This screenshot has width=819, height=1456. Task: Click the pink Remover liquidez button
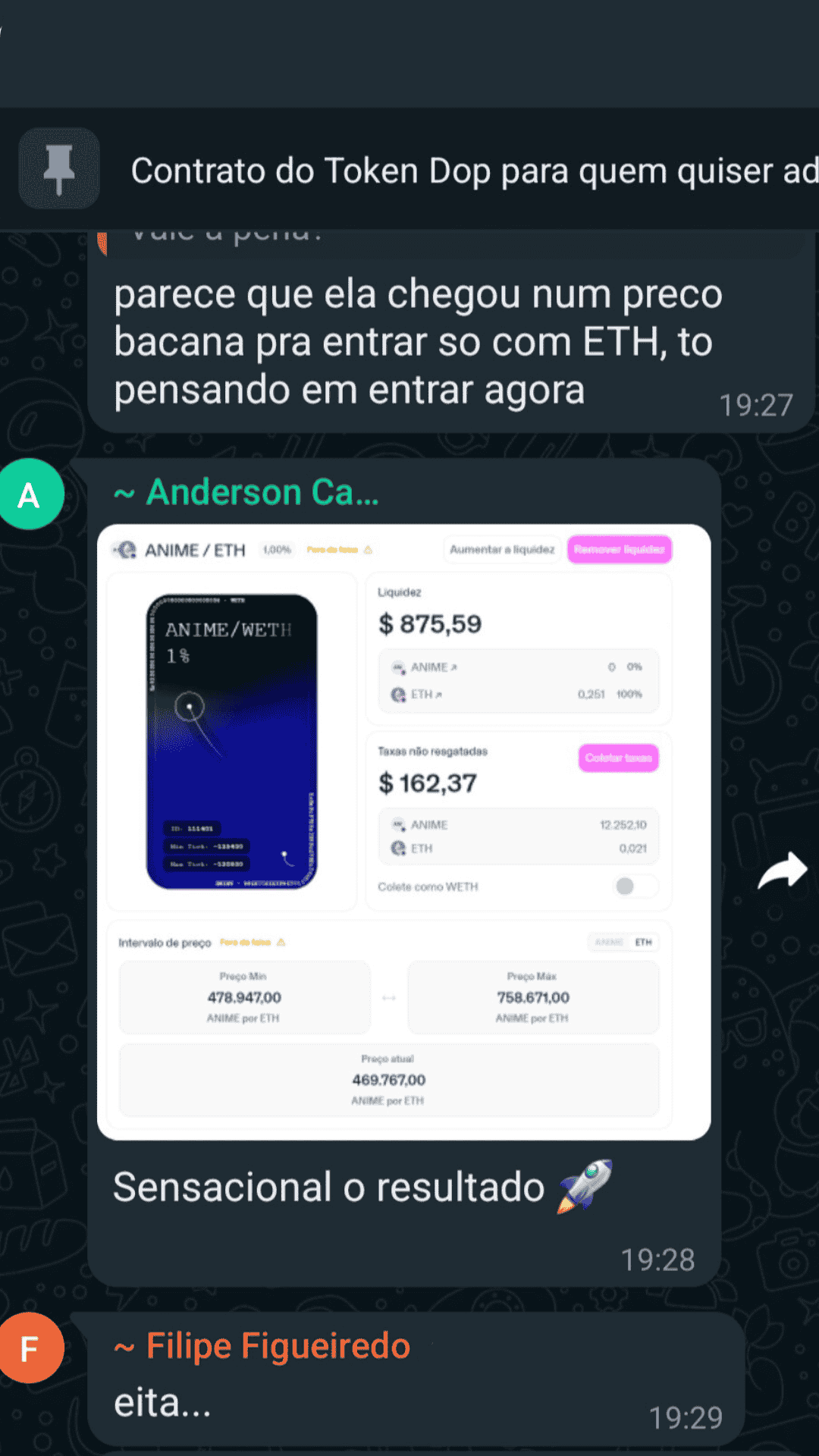pyautogui.click(x=620, y=549)
